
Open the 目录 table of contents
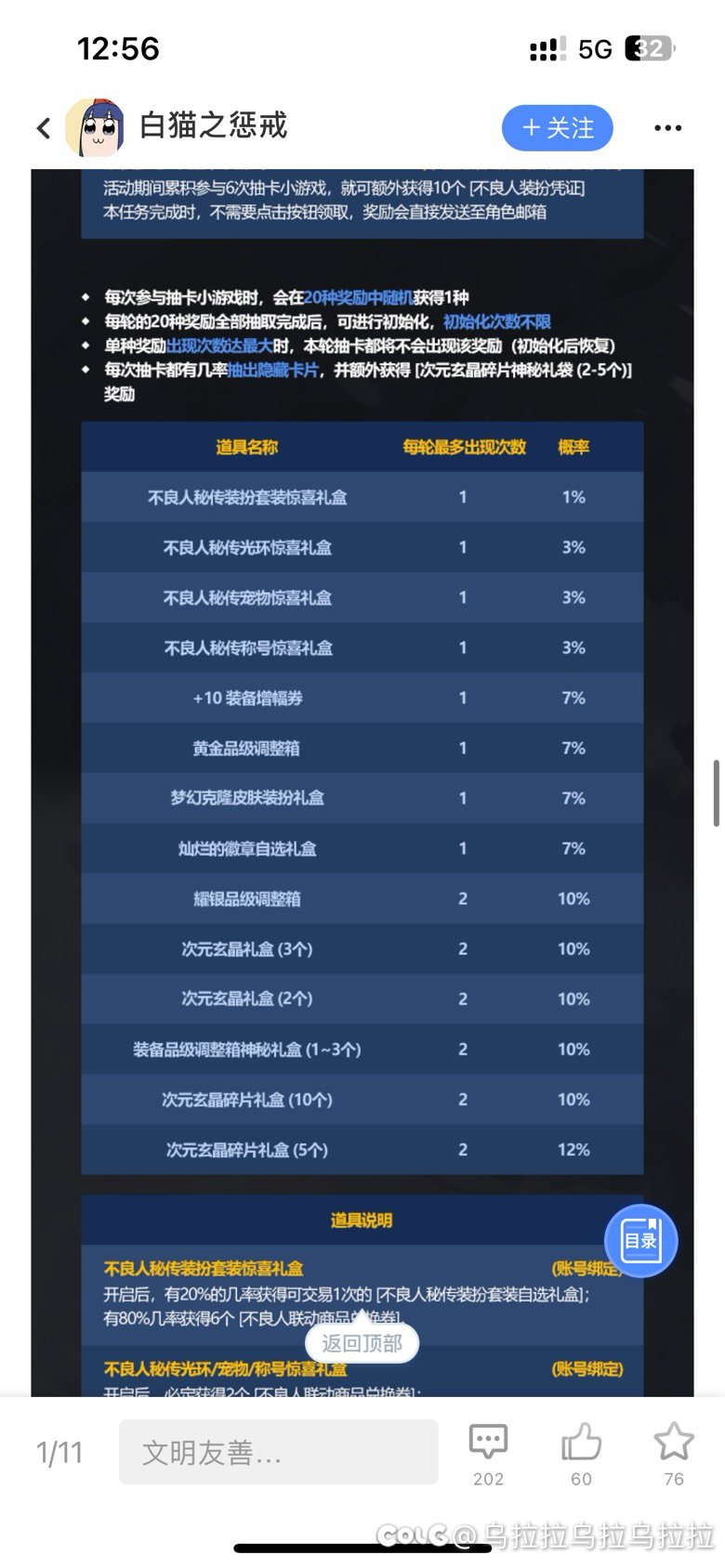(x=640, y=1240)
